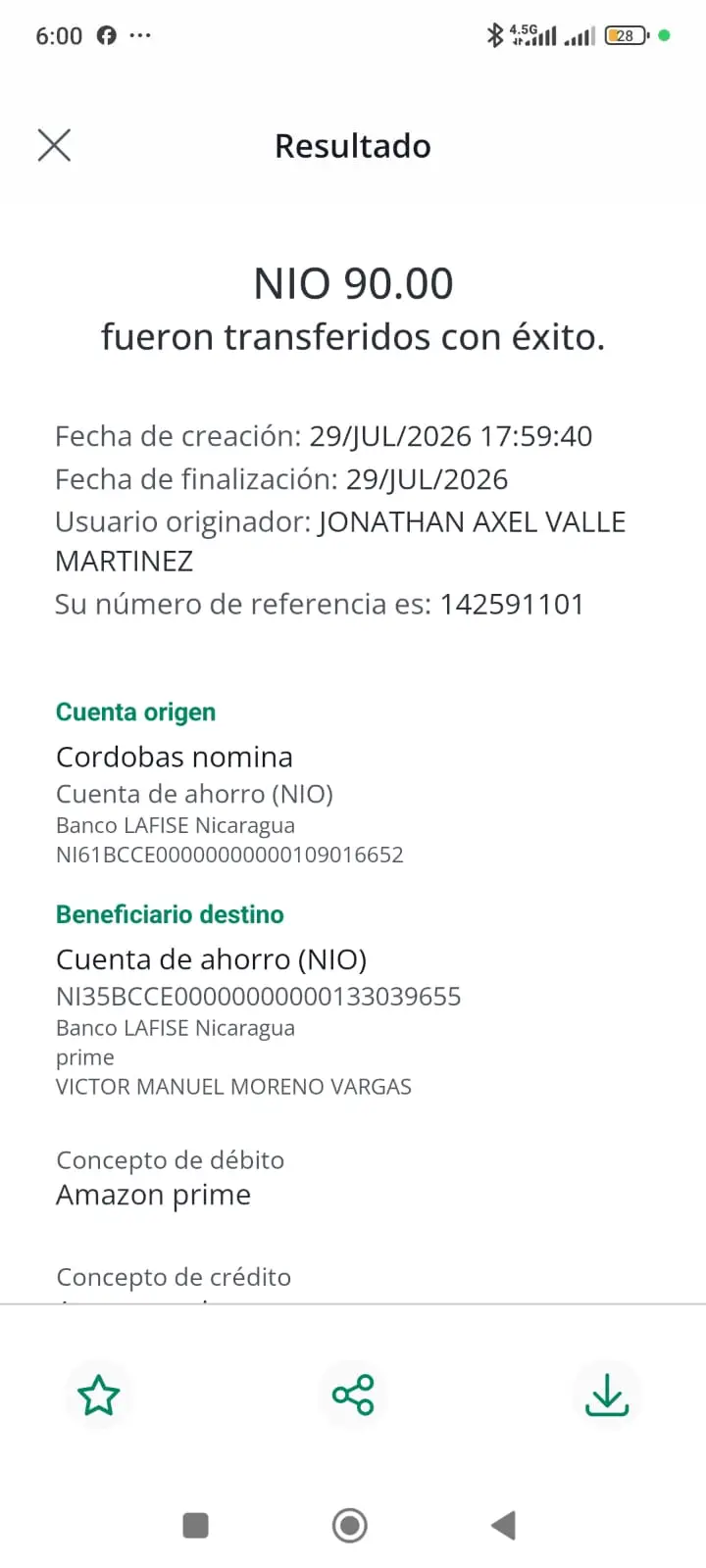Screen dimensions: 706x1568
Task: Save this transfer as a favorite
Action: point(99,1395)
